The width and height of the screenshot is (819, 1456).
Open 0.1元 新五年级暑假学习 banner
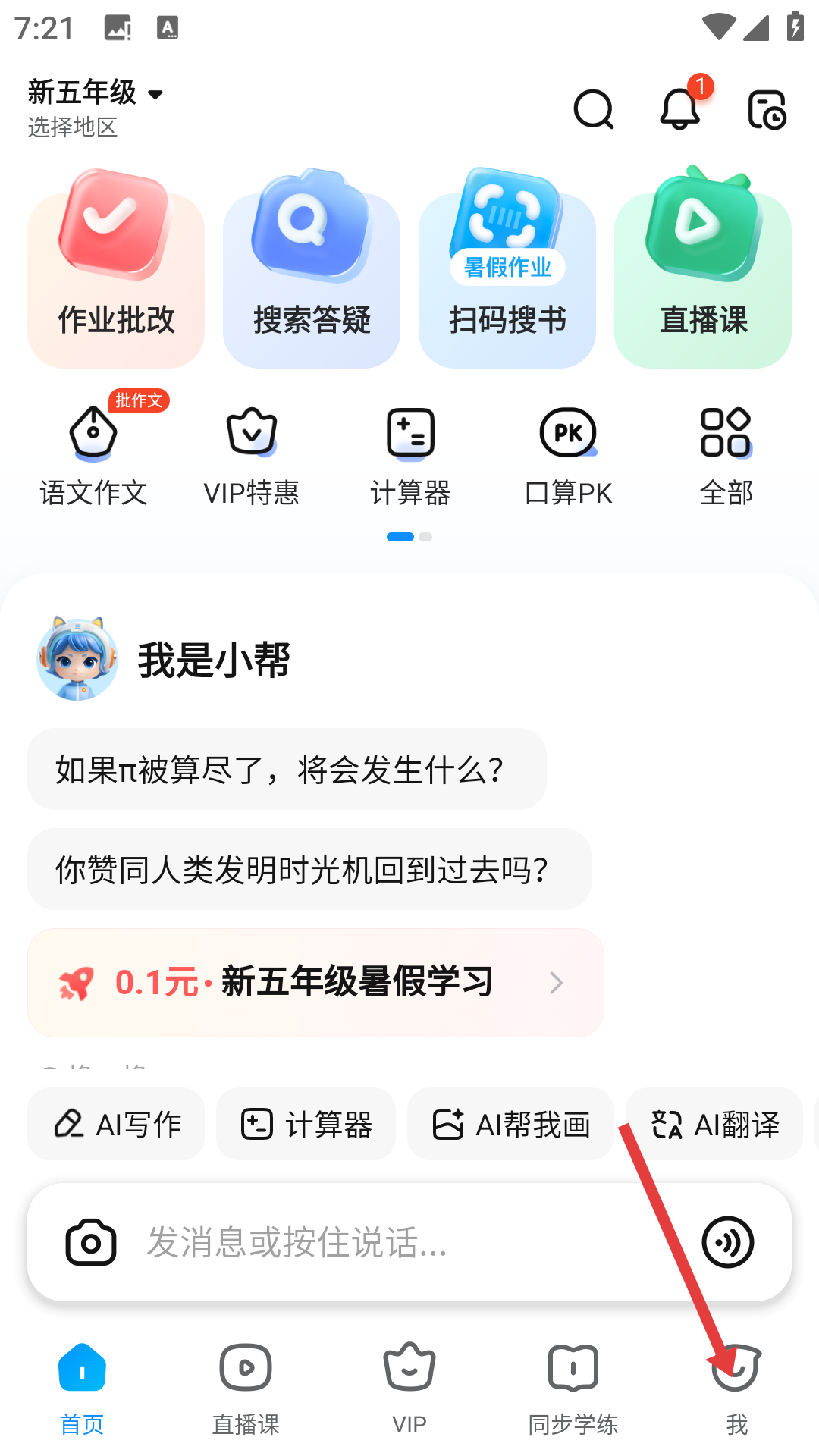tap(315, 983)
